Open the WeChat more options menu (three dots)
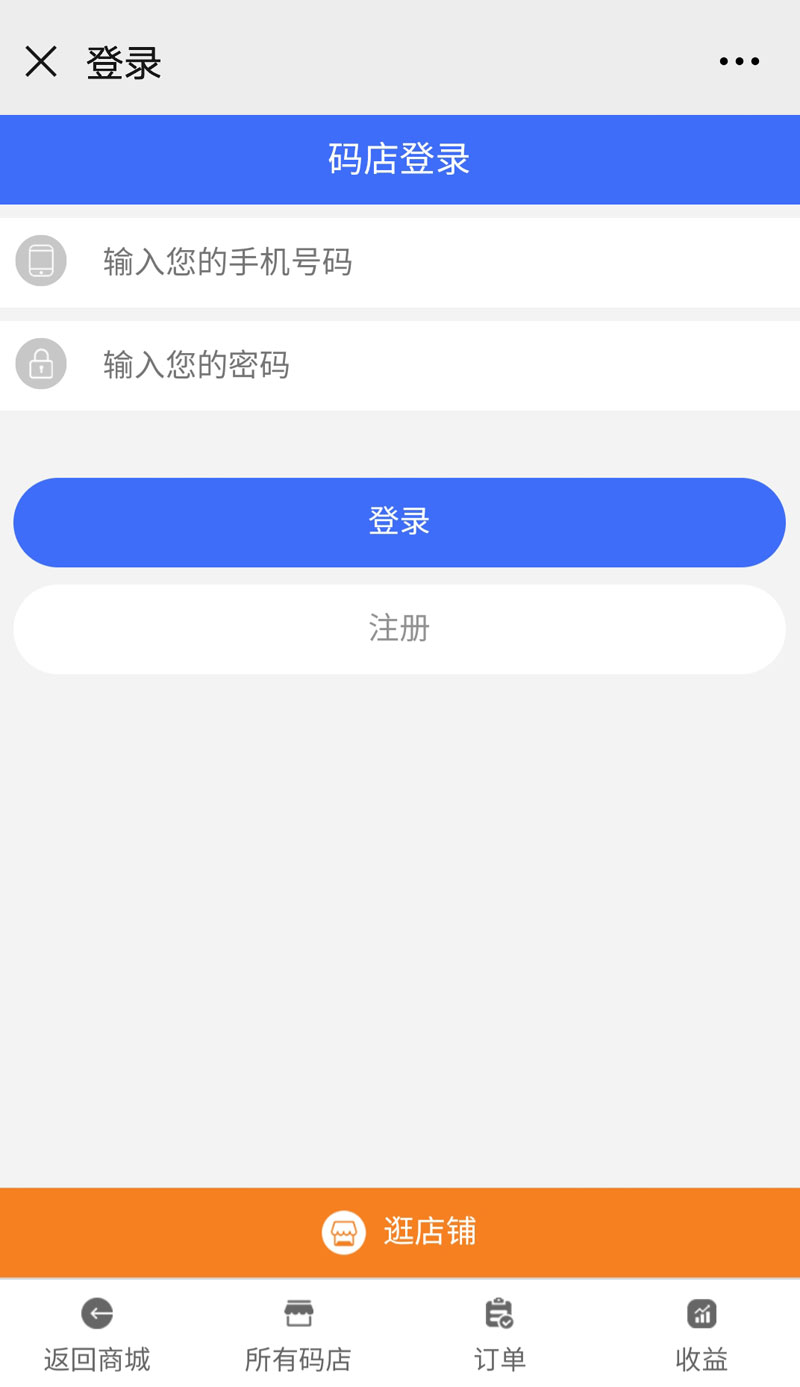This screenshot has width=800, height=1387. pos(739,60)
